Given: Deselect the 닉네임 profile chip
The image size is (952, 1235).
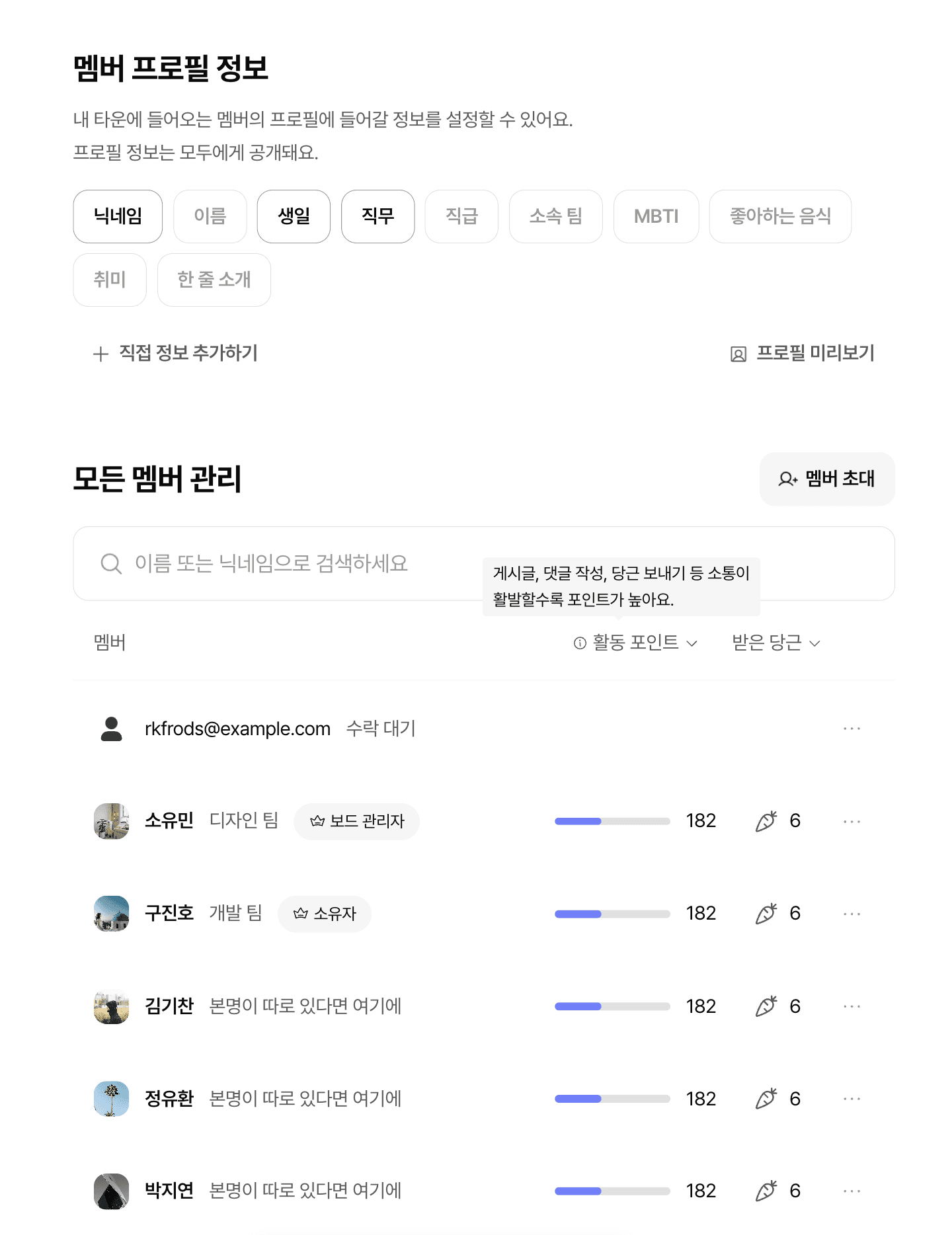Looking at the screenshot, I should pos(118,216).
